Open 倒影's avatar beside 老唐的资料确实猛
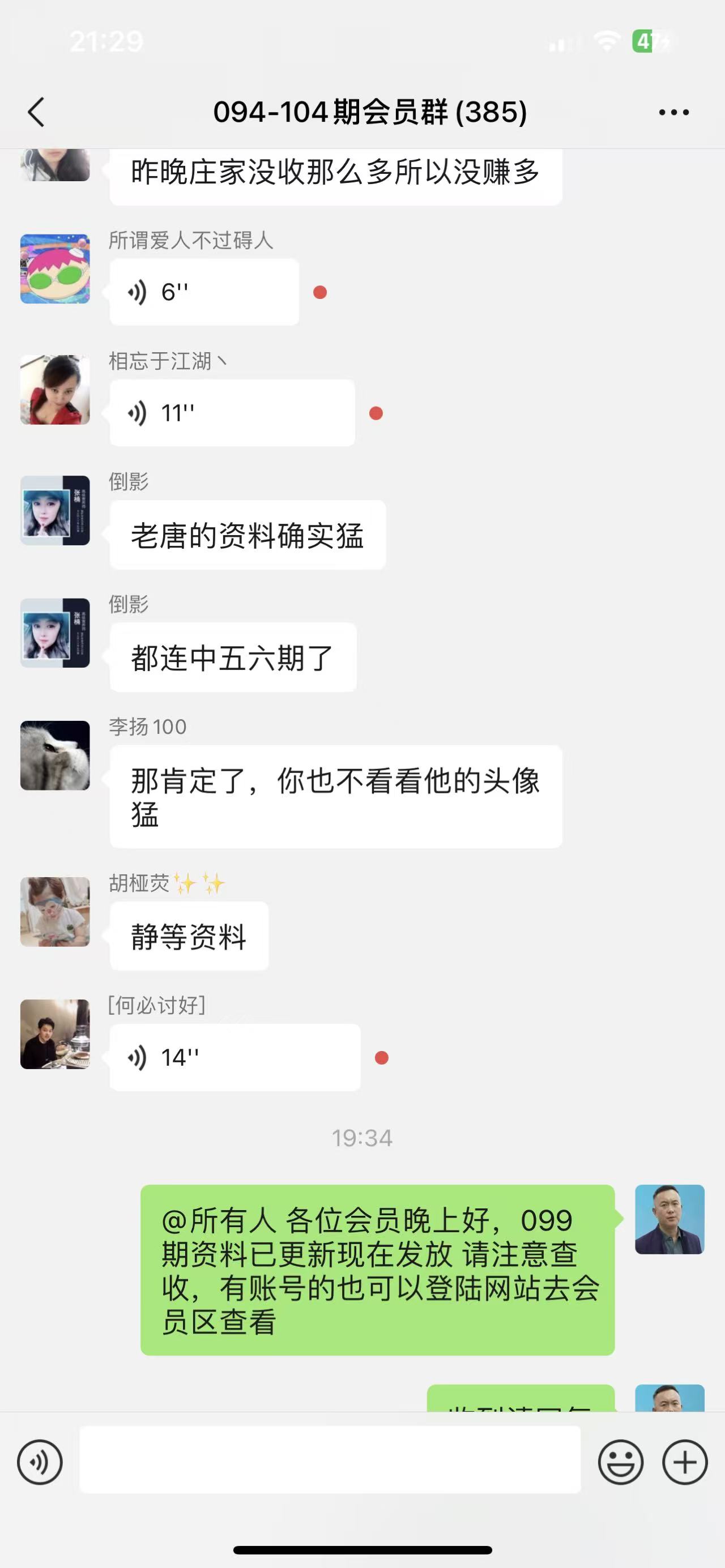The image size is (725, 1568). pyautogui.click(x=55, y=510)
